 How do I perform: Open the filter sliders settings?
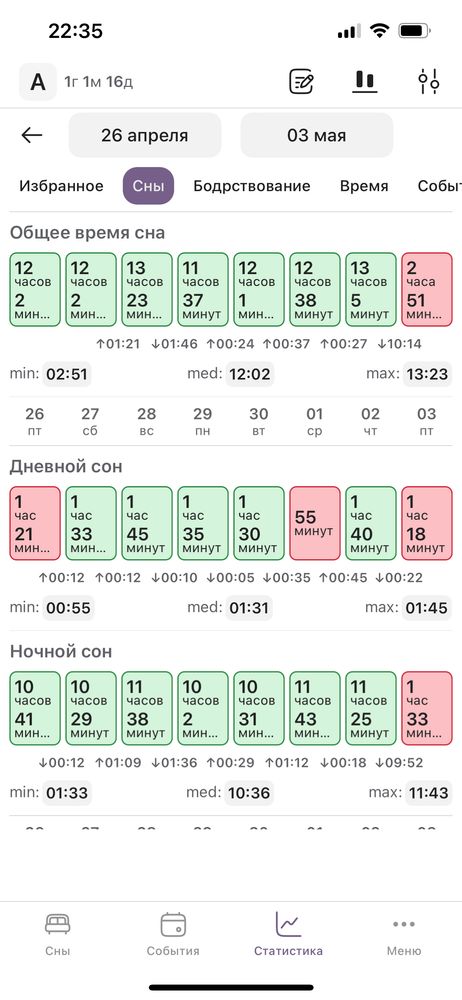[429, 82]
